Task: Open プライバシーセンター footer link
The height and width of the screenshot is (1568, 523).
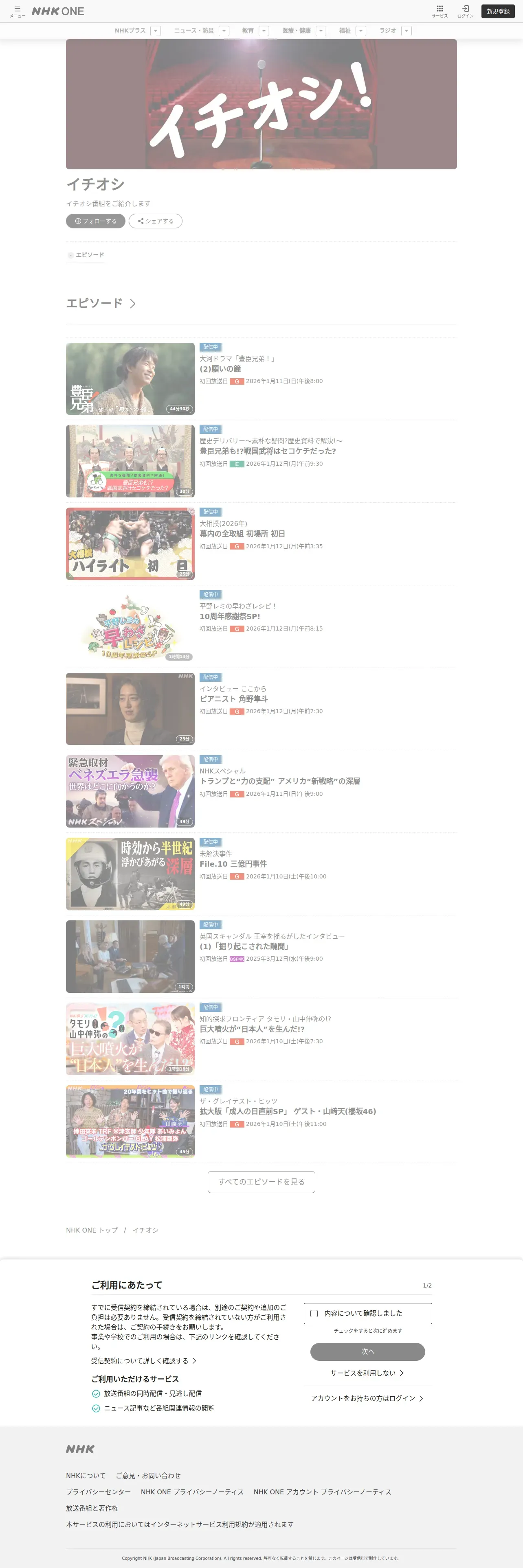Action: tap(99, 1492)
